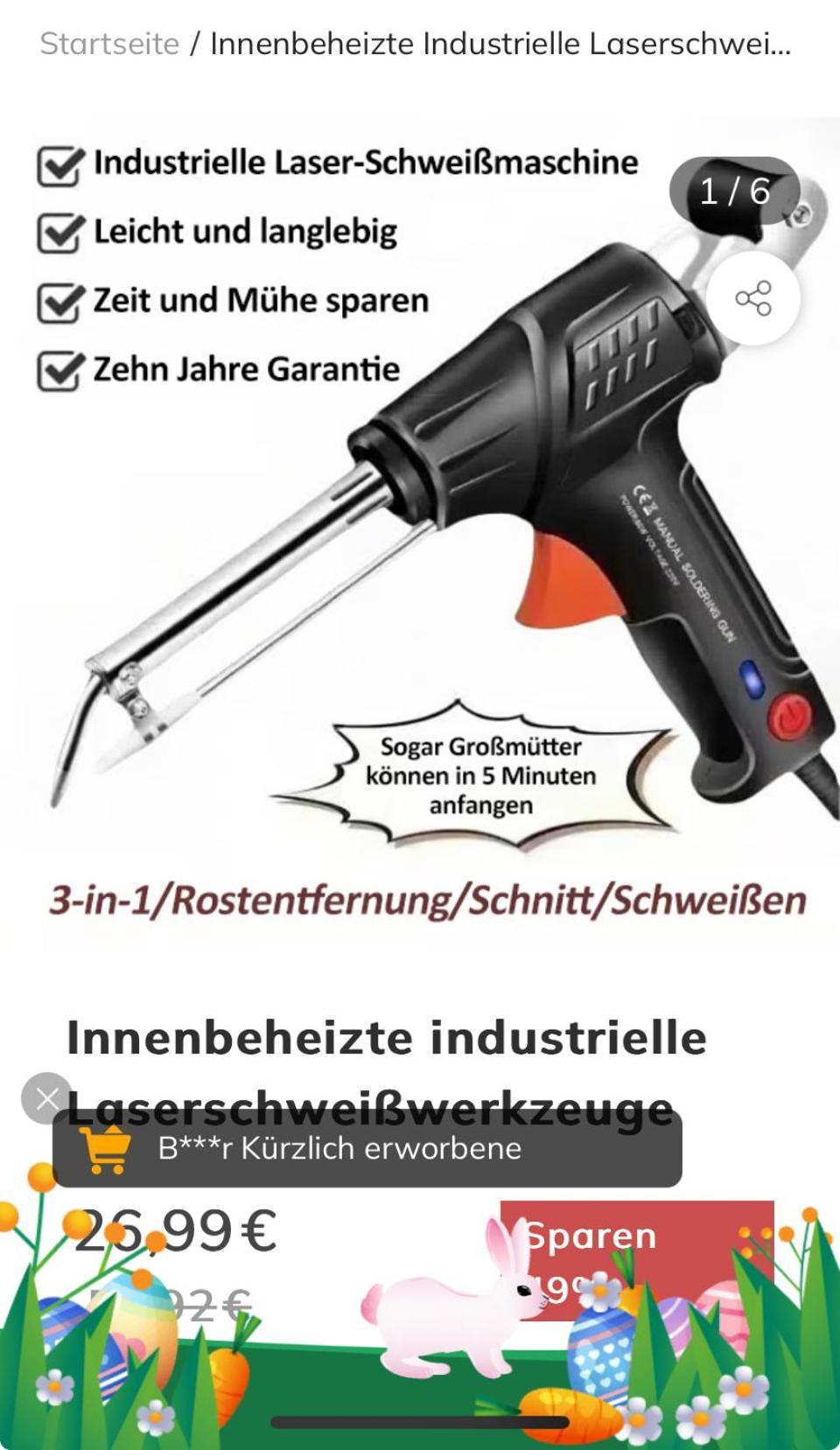840x1450 pixels.
Task: Share this product
Action: (x=752, y=298)
